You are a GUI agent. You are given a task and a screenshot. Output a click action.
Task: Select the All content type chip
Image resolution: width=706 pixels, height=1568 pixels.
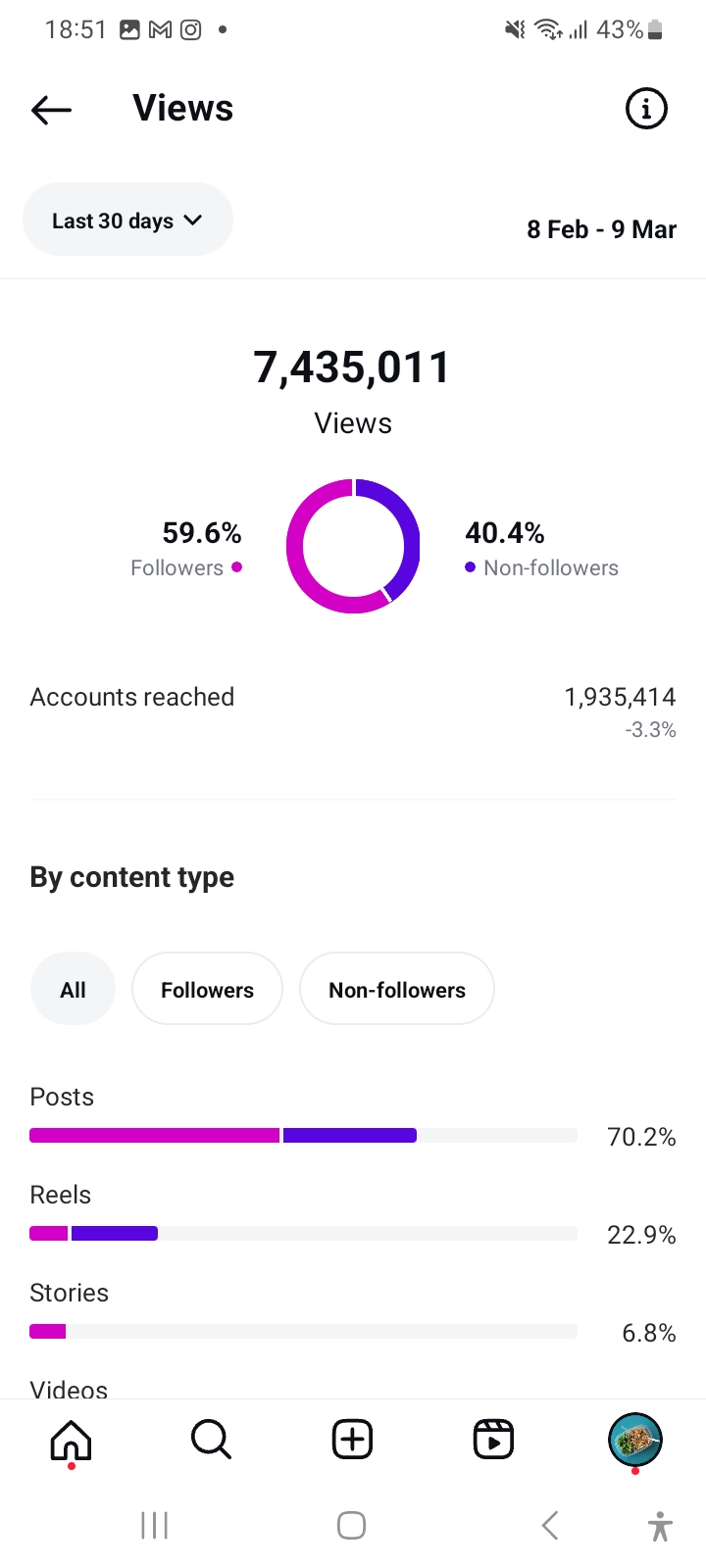click(73, 989)
